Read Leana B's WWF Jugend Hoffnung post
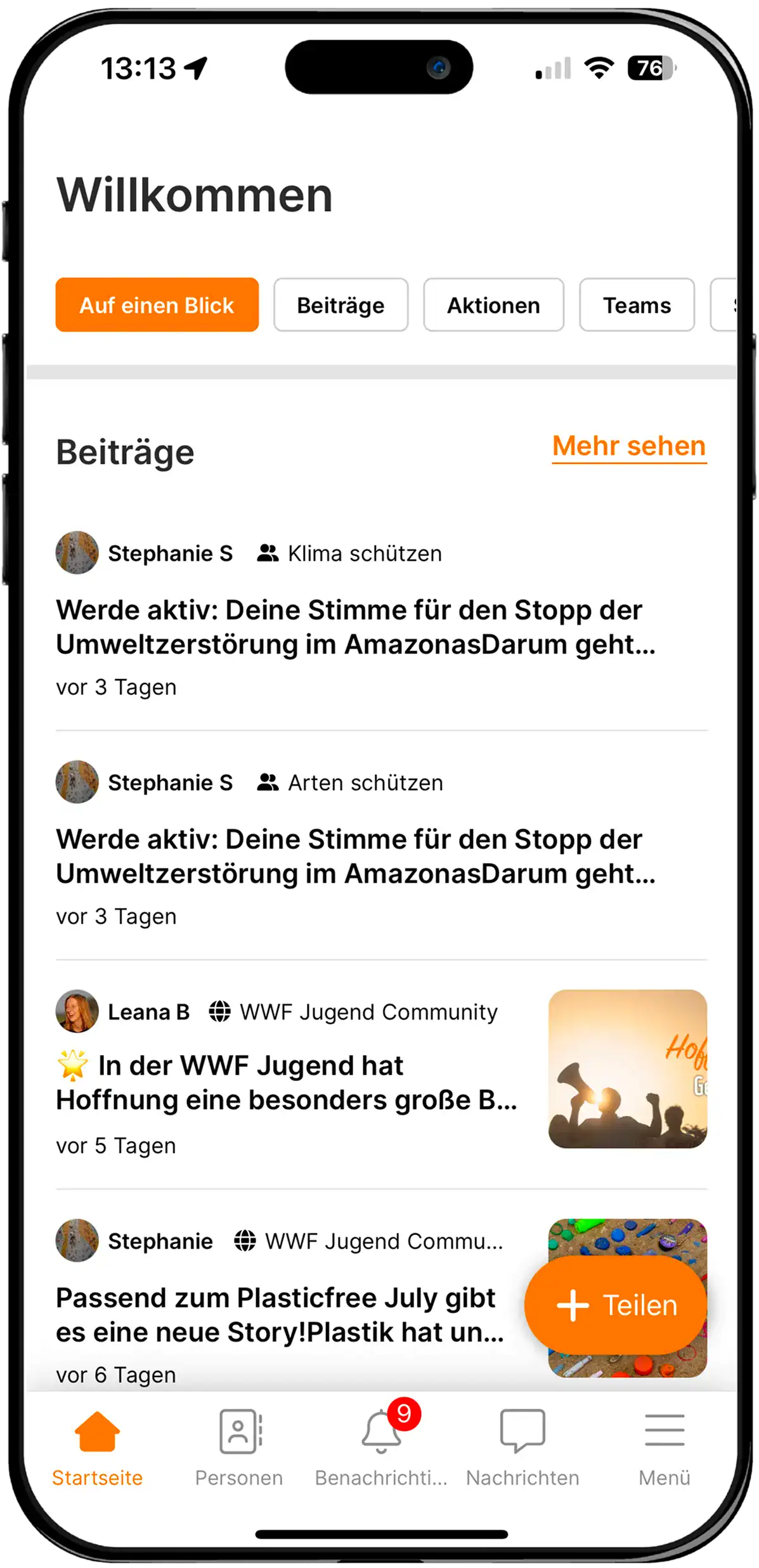This screenshot has width=759, height=1568. point(287,1083)
